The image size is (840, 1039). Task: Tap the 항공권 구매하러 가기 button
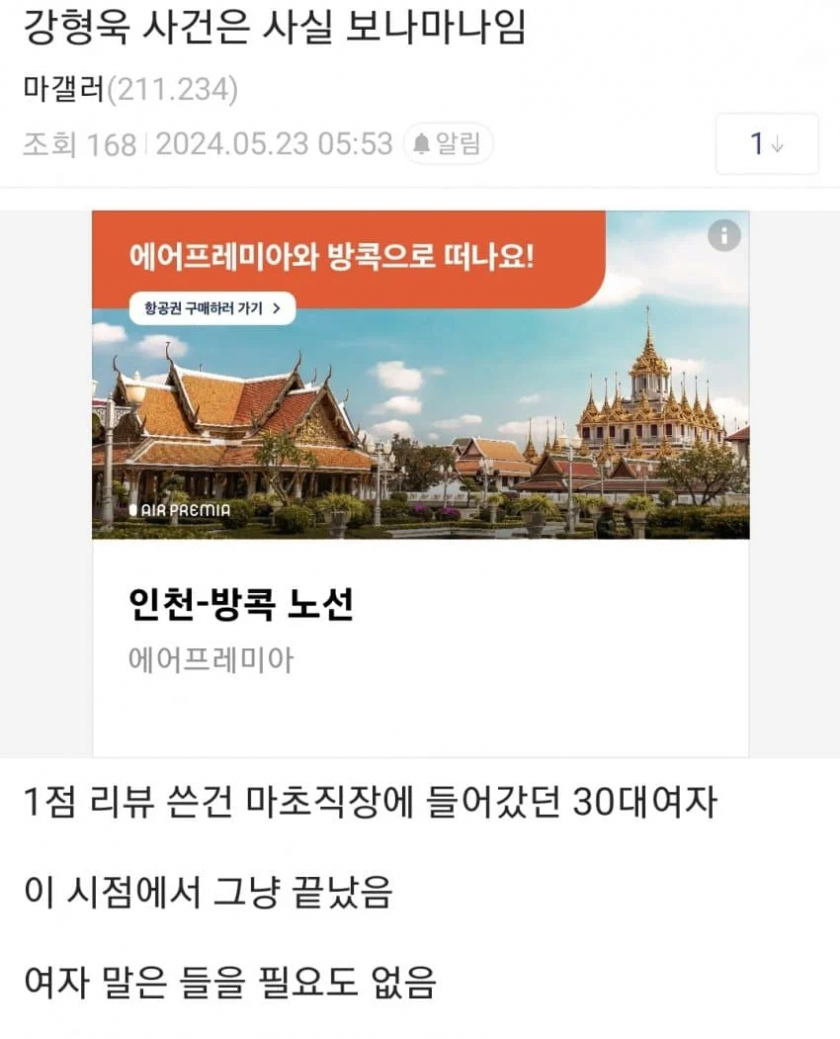pyautogui.click(x=212, y=309)
